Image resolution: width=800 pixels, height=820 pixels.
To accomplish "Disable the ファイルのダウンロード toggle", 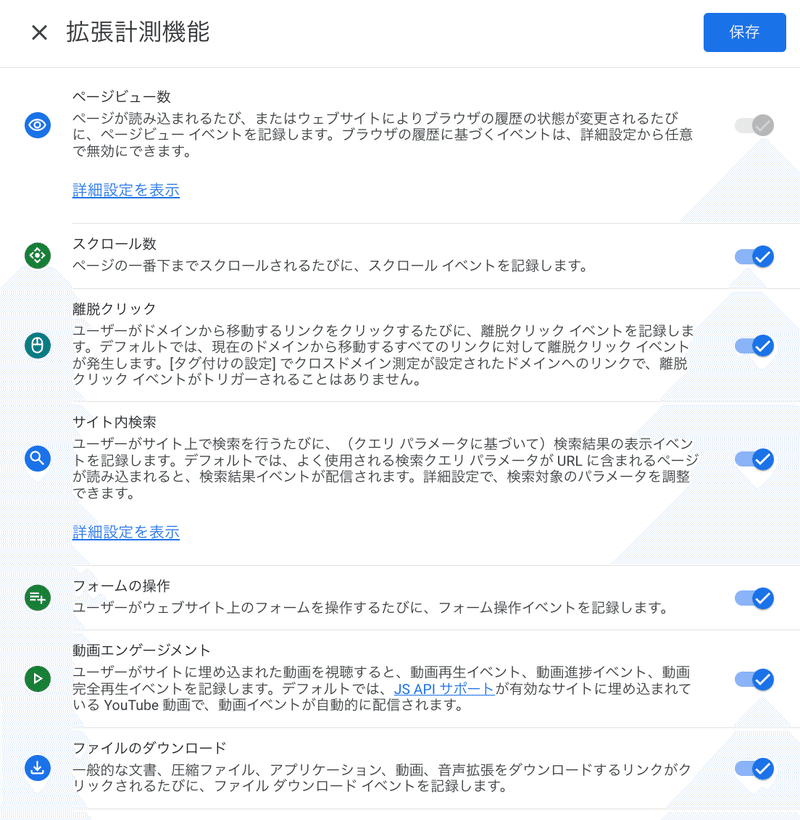I will click(756, 768).
